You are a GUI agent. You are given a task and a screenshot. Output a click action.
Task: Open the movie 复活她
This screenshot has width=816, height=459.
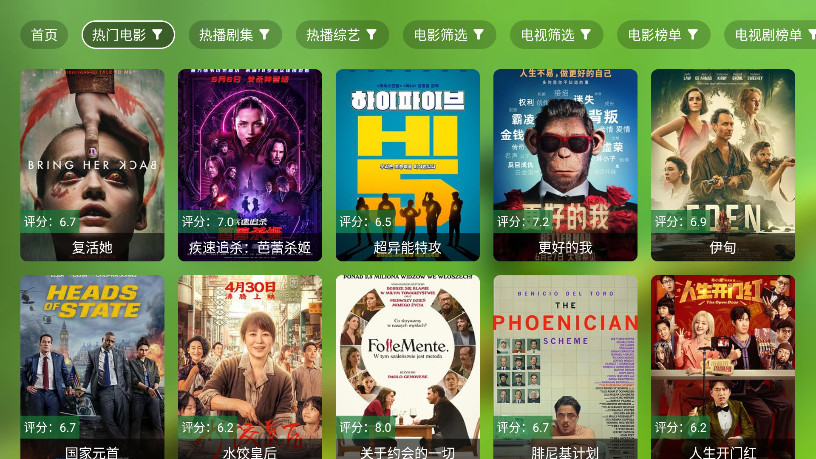[x=92, y=165]
